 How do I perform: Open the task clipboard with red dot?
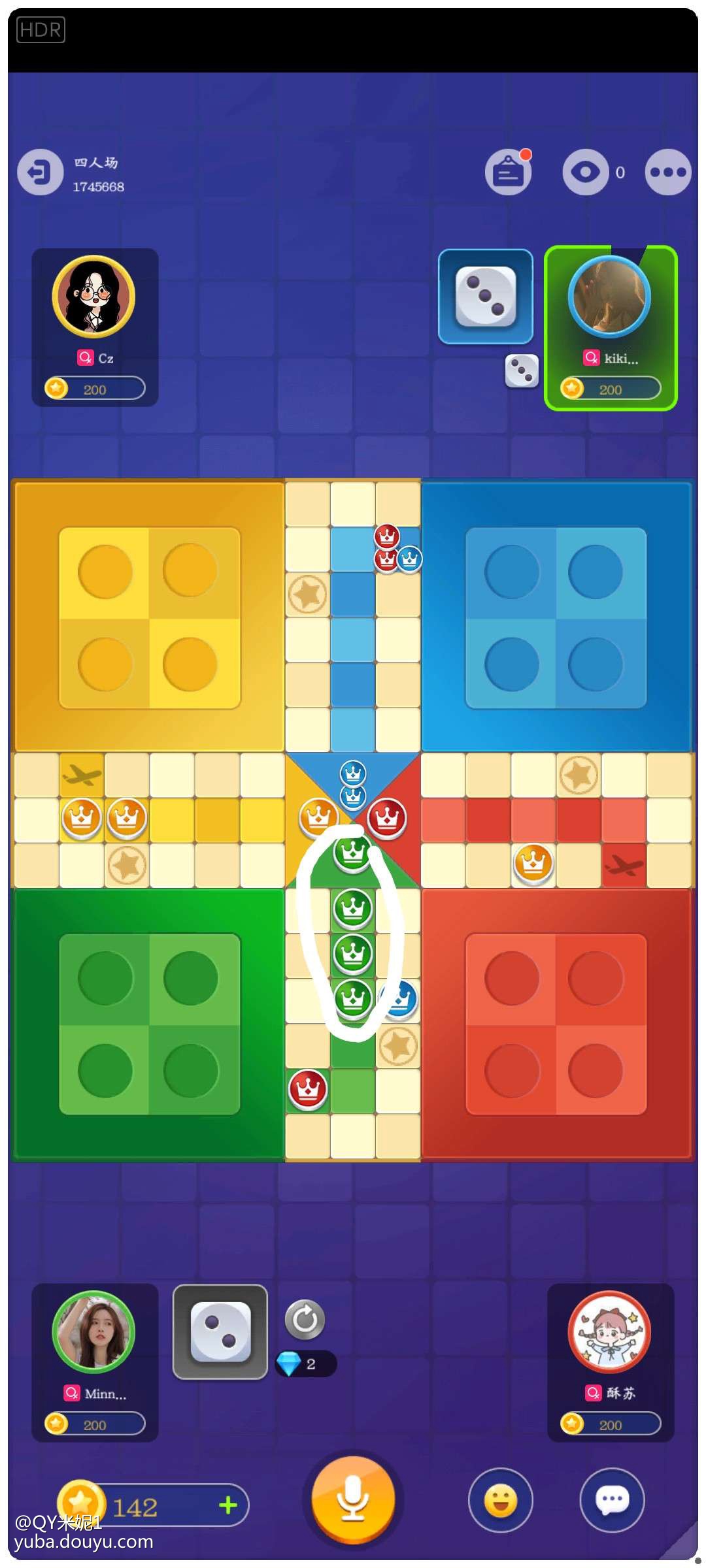coord(509,172)
